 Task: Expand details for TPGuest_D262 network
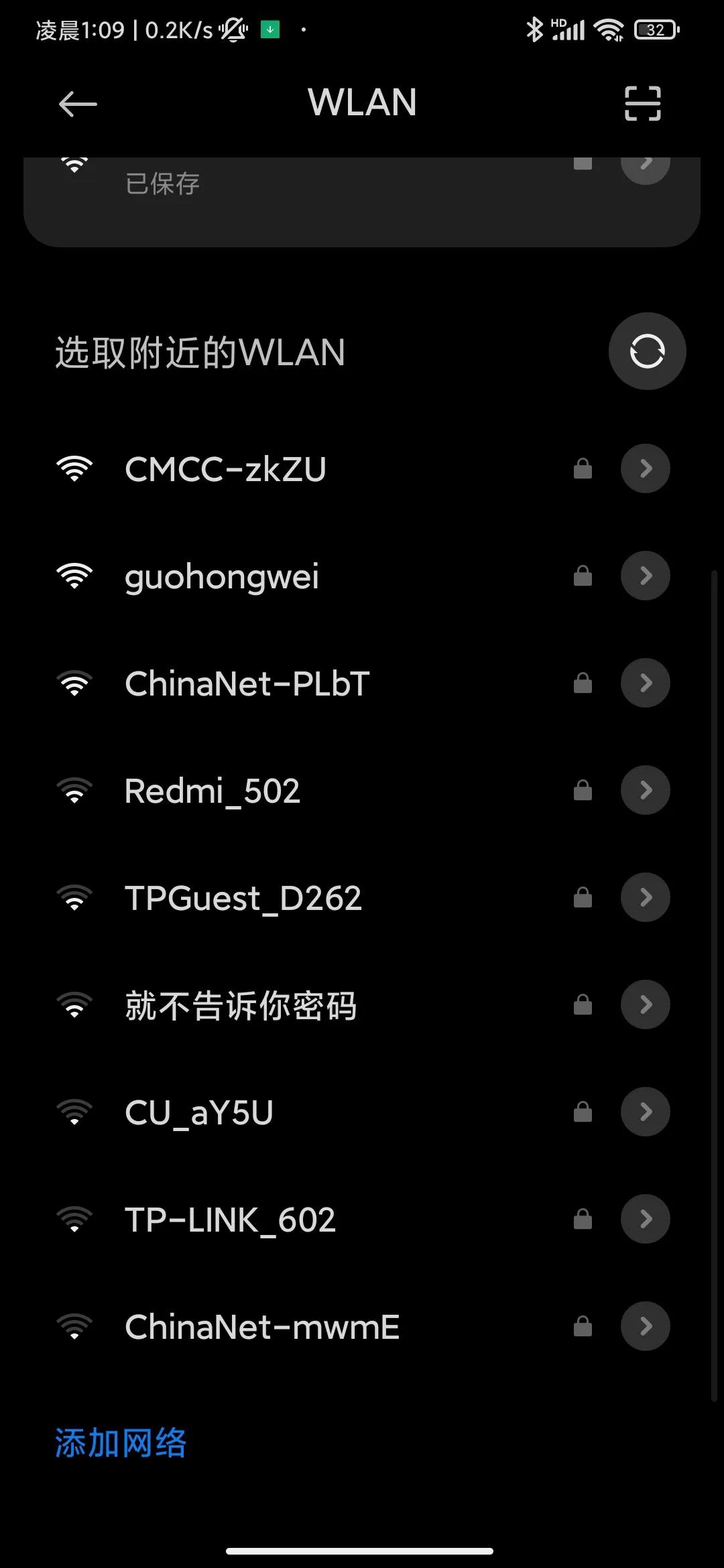646,897
